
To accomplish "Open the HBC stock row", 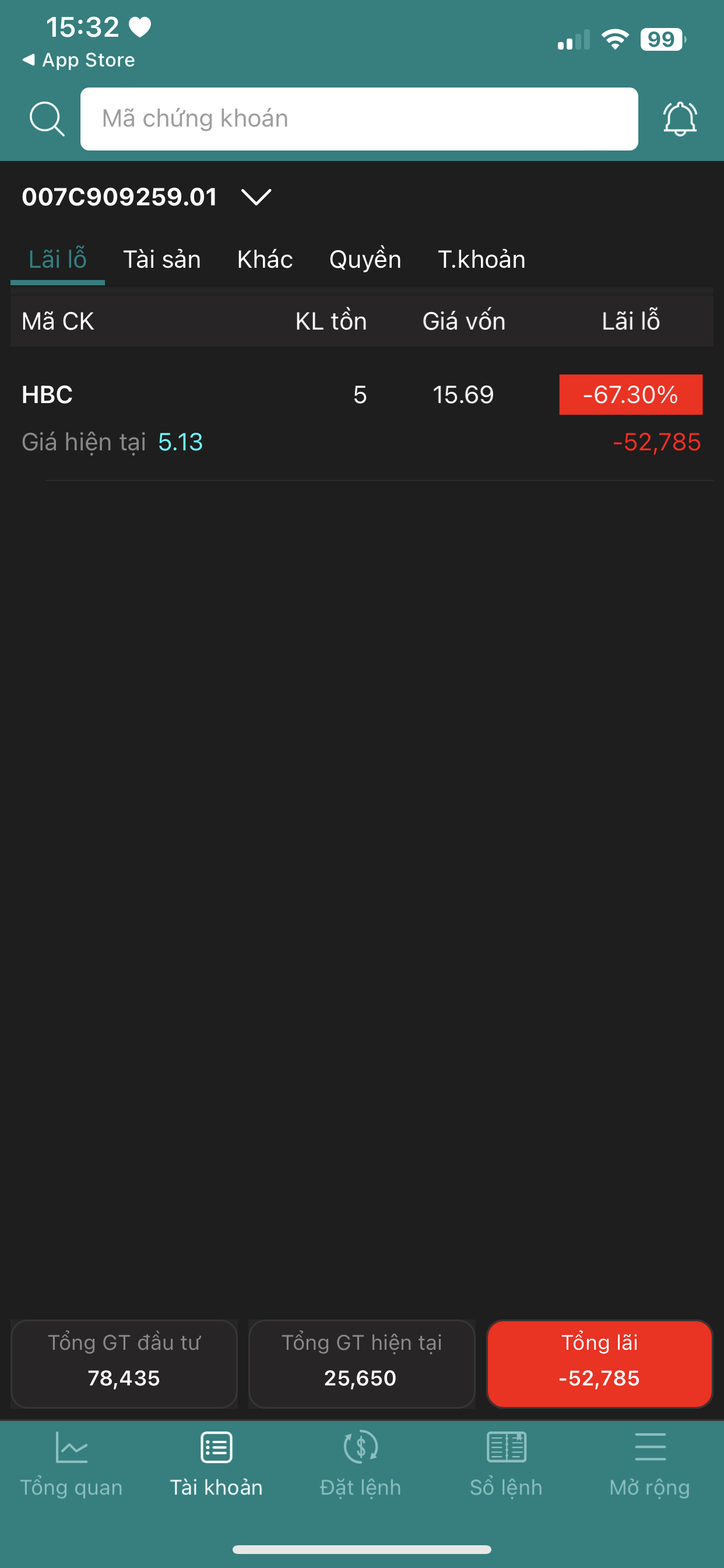I will [361, 418].
